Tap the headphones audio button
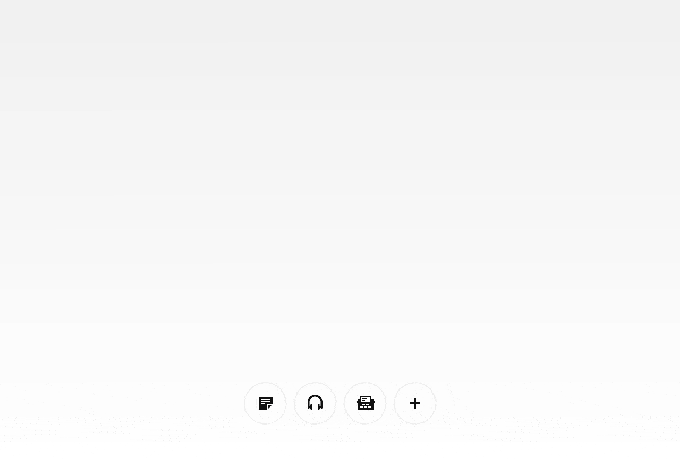The image size is (680, 459). pyautogui.click(x=315, y=403)
